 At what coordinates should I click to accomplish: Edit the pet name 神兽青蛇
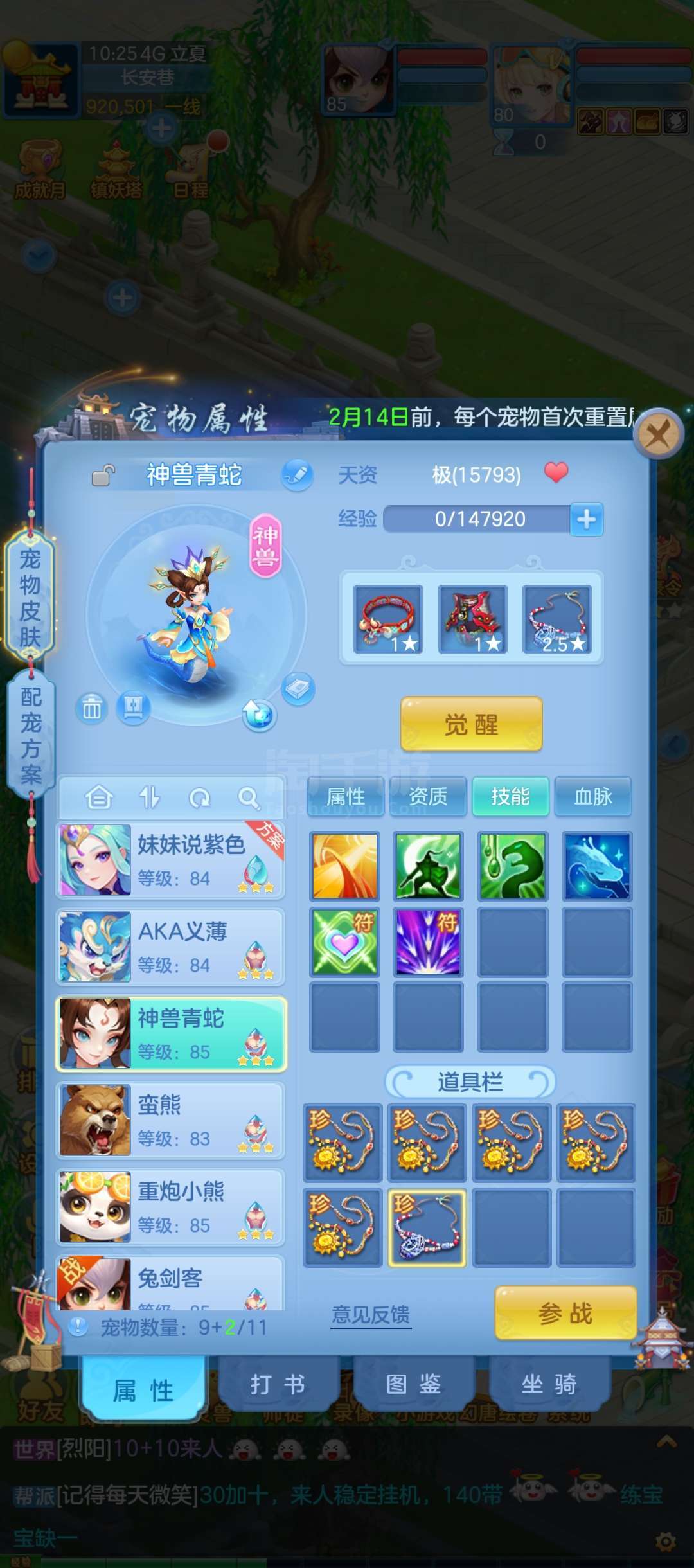(x=297, y=476)
